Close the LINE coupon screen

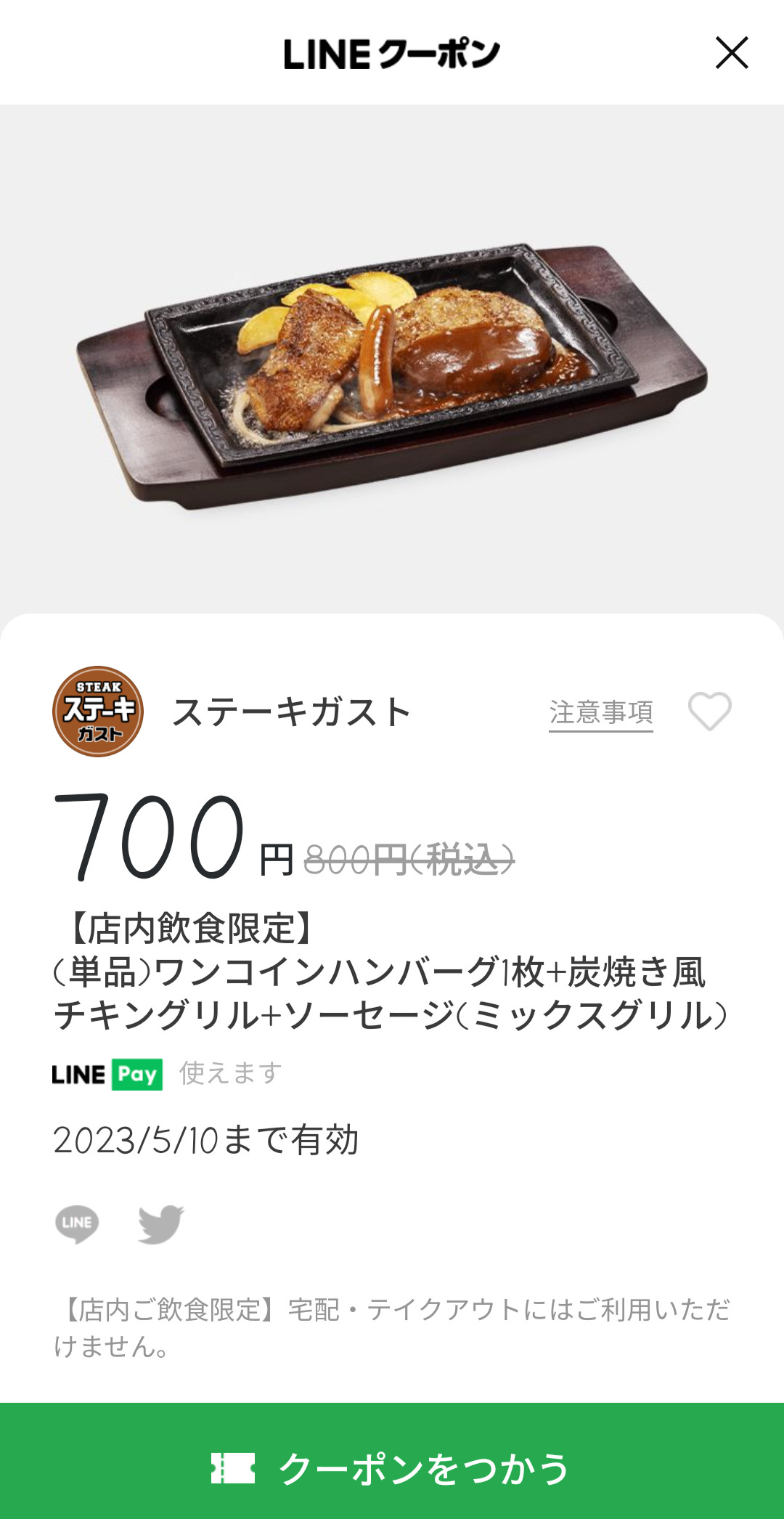[x=731, y=53]
